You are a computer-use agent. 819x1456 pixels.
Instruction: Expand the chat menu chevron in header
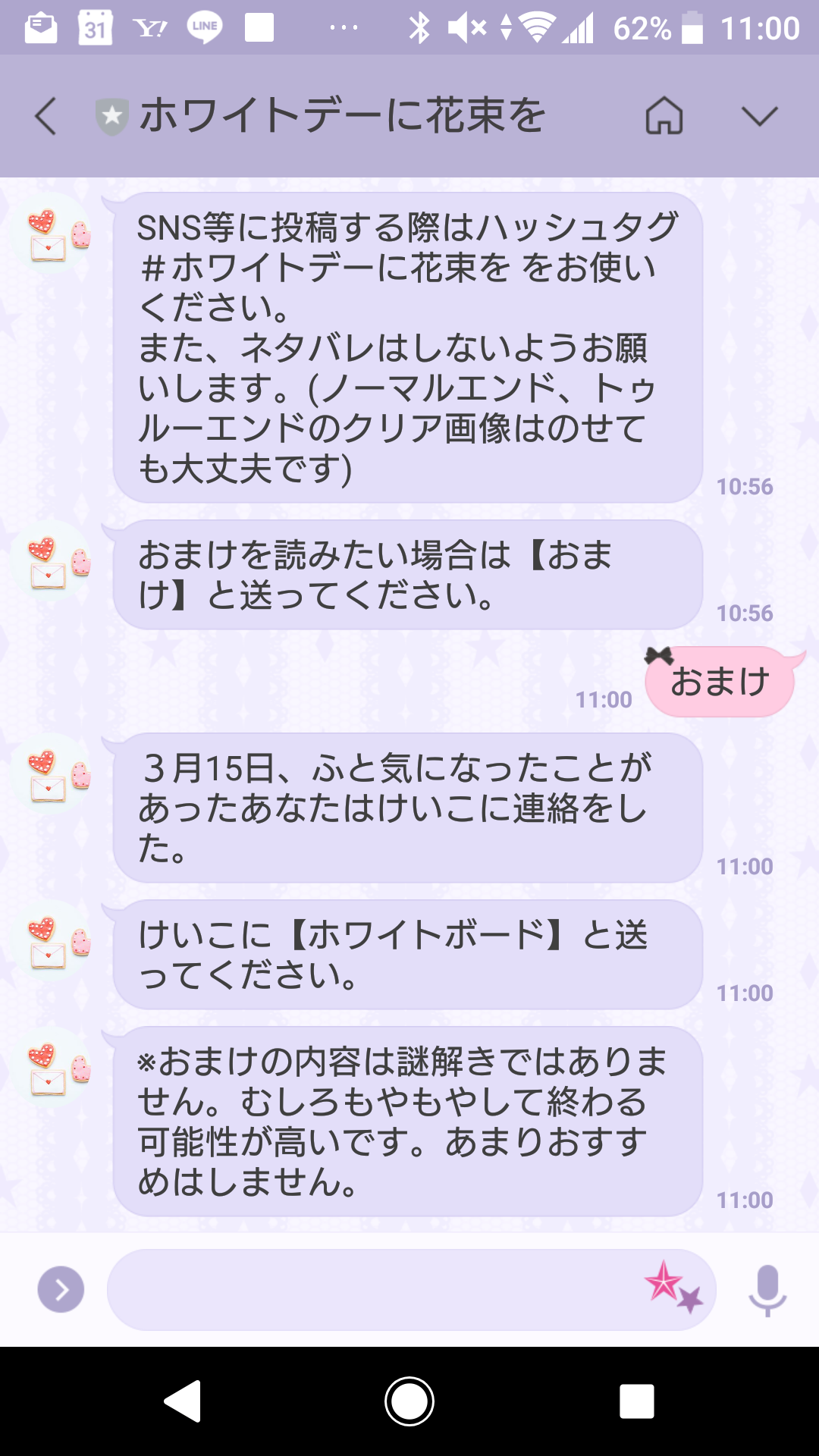click(x=759, y=117)
